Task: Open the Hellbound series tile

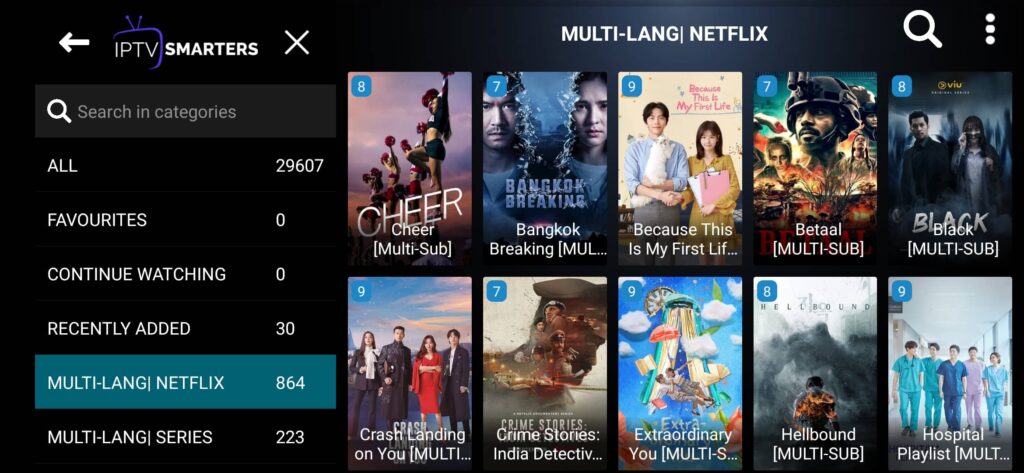Action: tap(815, 372)
